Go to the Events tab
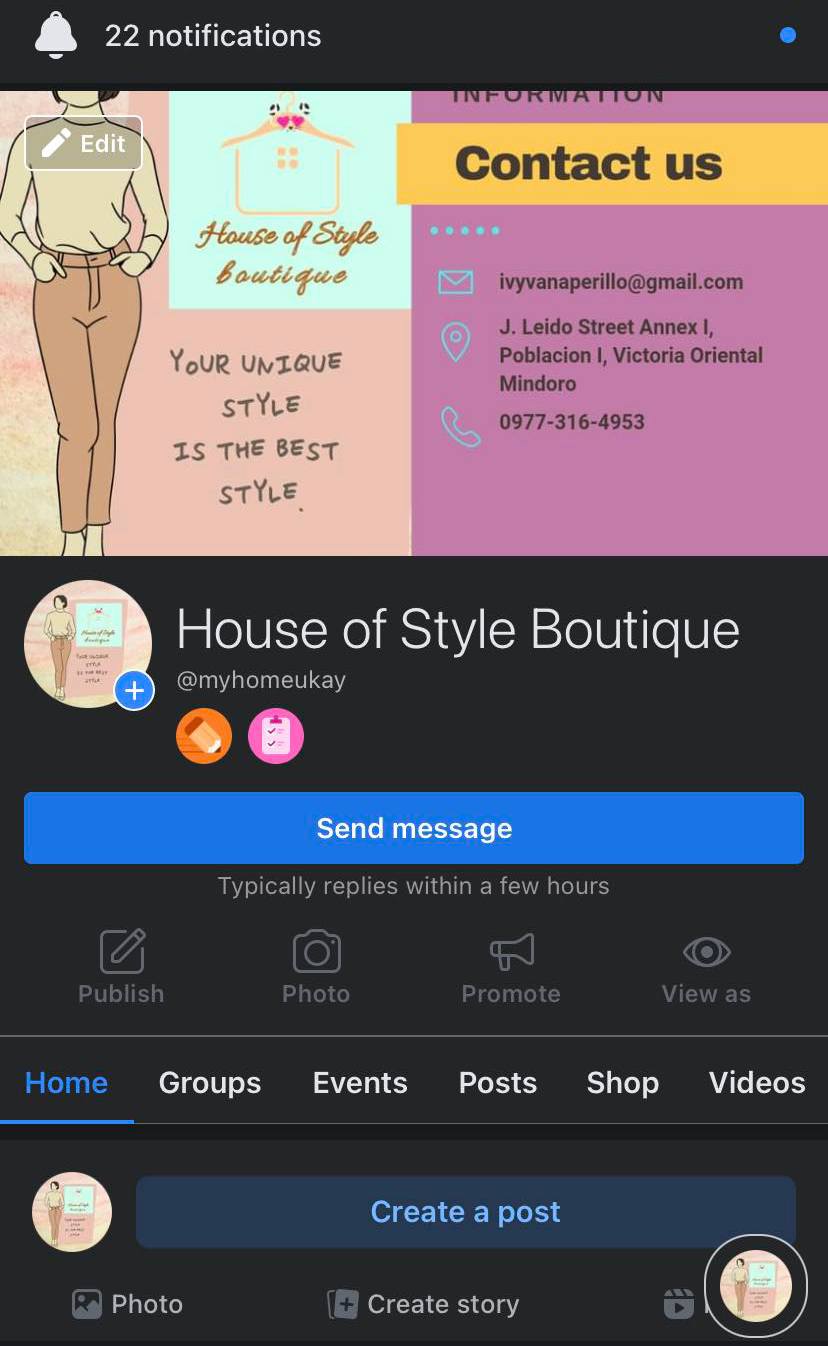The width and height of the screenshot is (828, 1346). click(x=360, y=1083)
